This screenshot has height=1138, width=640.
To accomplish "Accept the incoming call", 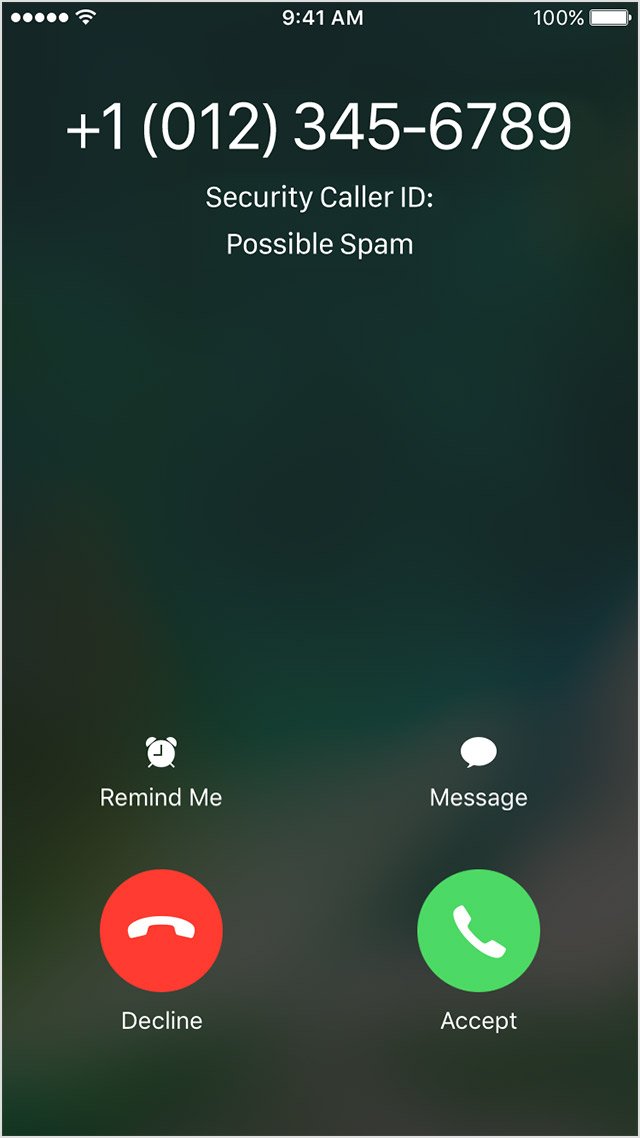I will 478,930.
